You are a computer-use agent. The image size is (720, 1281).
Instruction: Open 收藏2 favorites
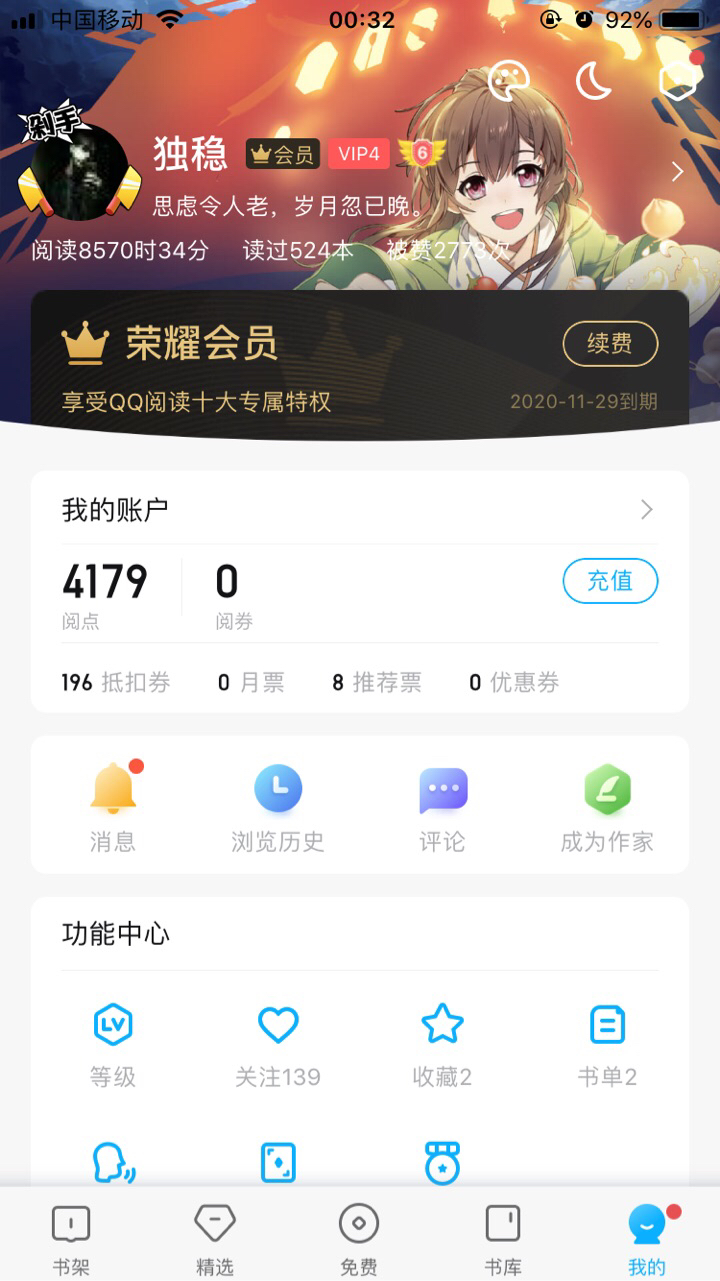(x=442, y=1045)
